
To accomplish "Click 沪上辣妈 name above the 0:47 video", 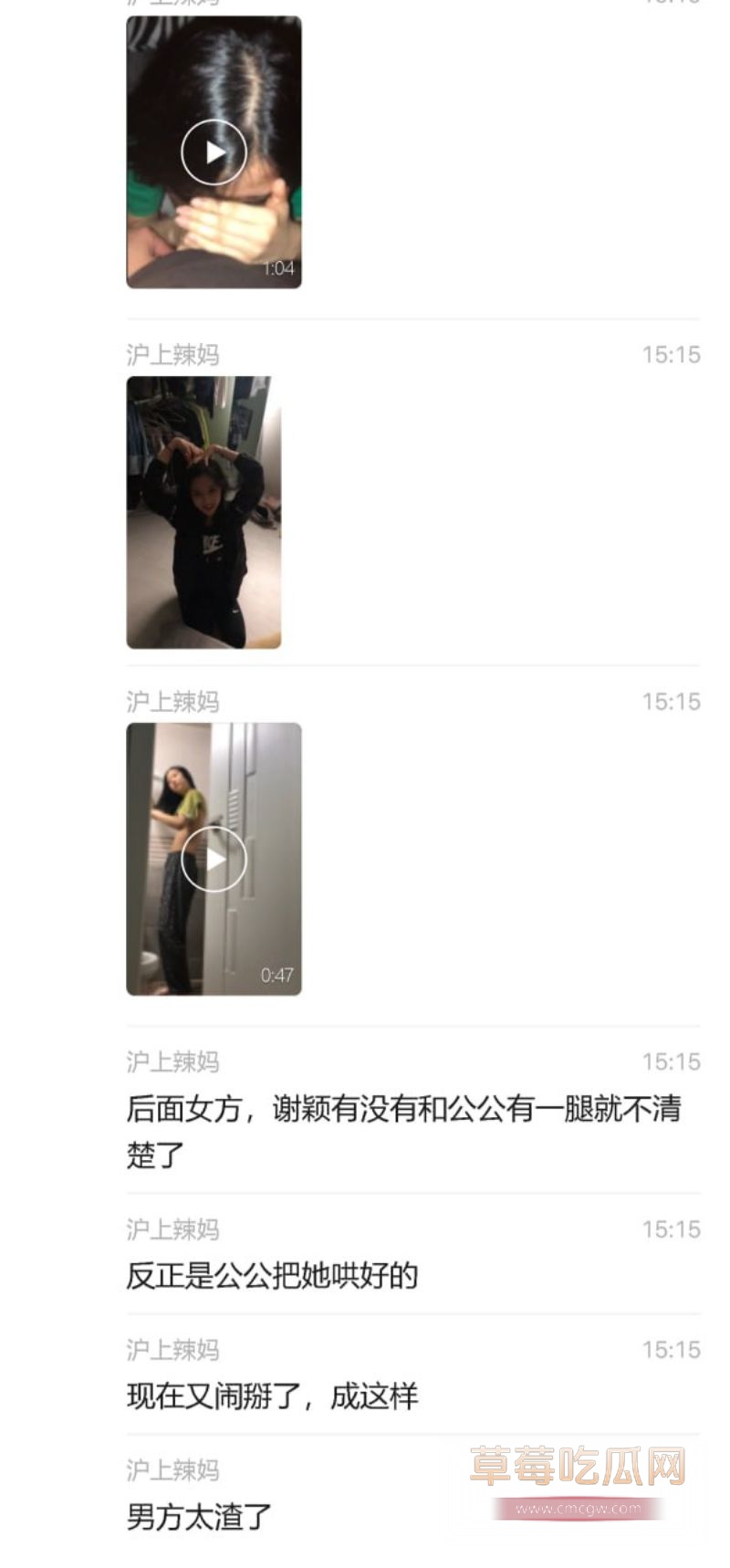I will (173, 703).
